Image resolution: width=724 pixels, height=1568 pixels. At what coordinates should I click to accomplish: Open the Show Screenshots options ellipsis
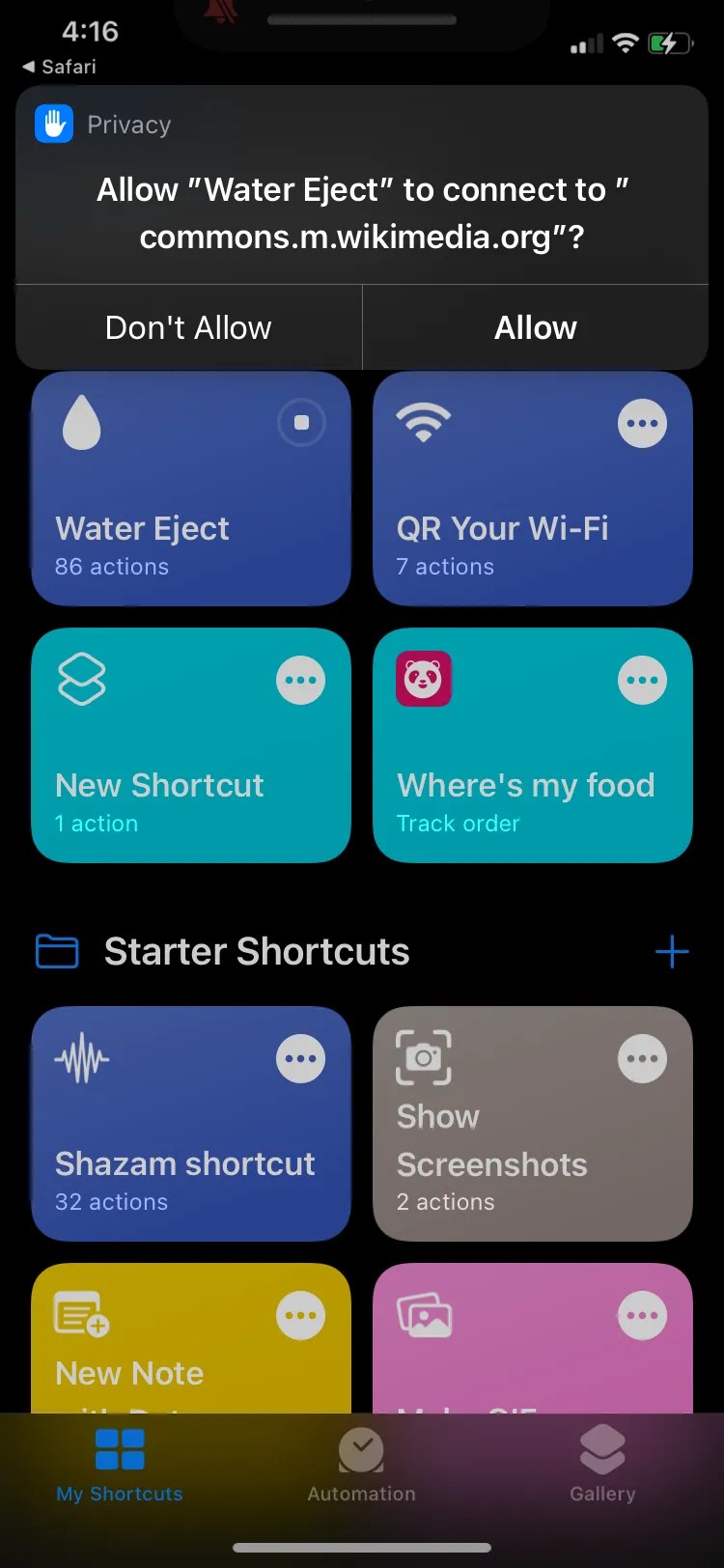click(x=642, y=1057)
